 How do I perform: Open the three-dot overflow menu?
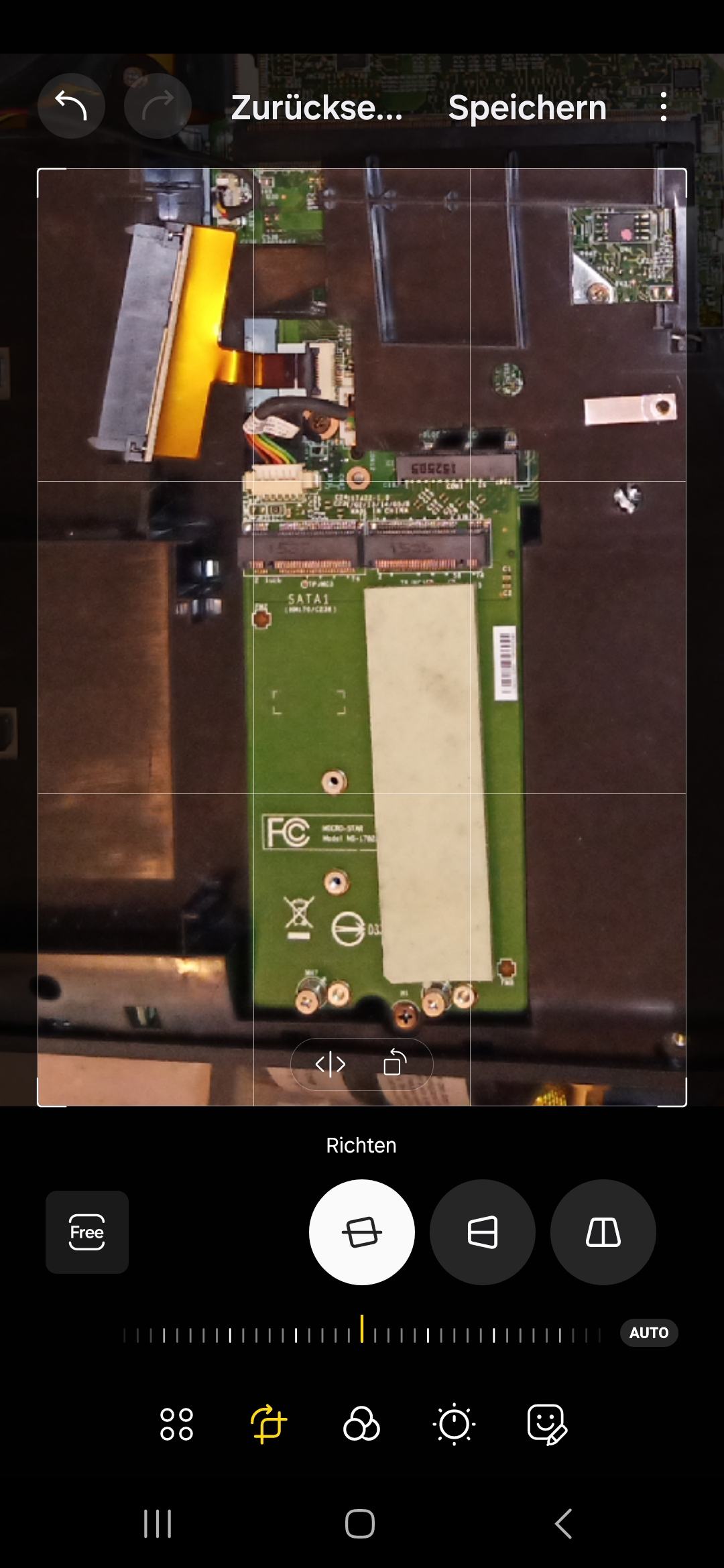tap(663, 107)
